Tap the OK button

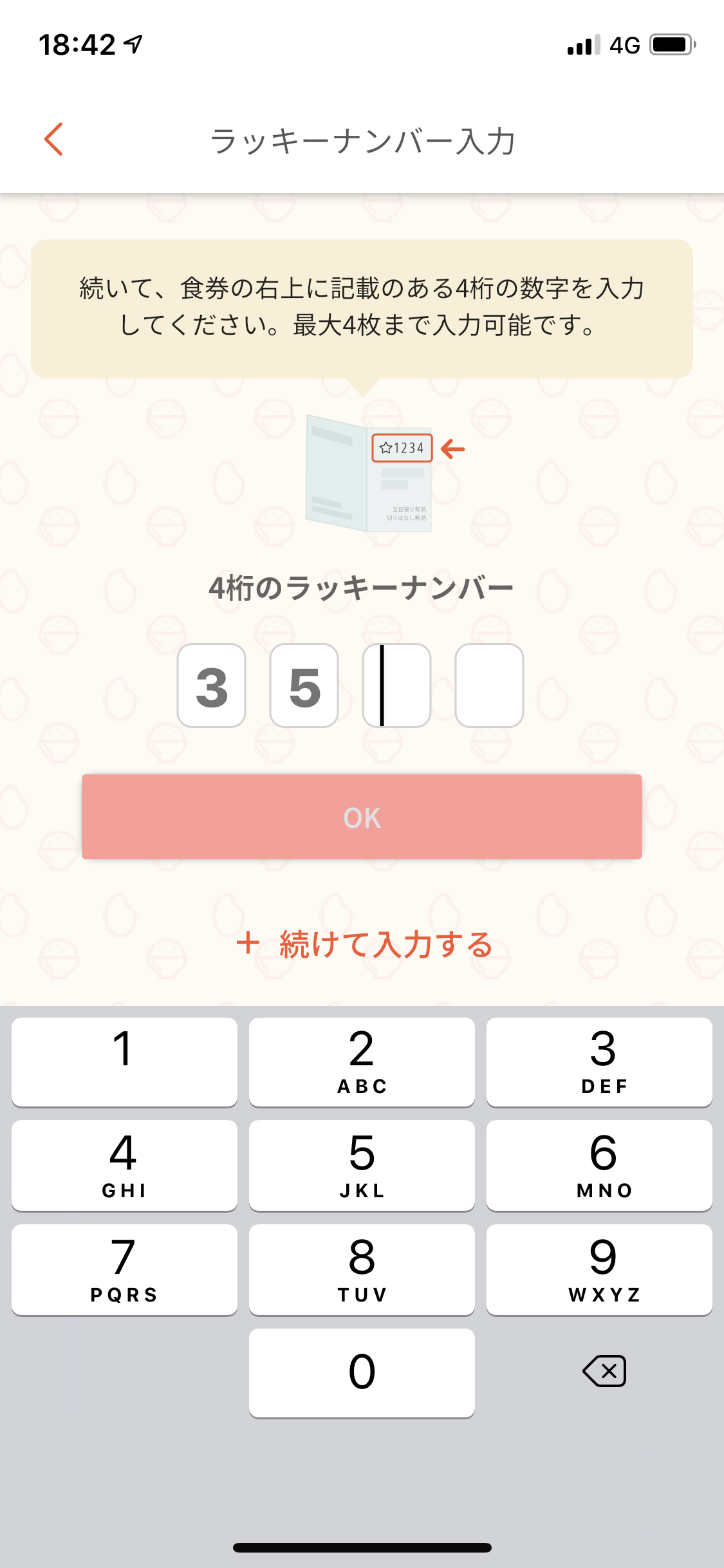362,817
